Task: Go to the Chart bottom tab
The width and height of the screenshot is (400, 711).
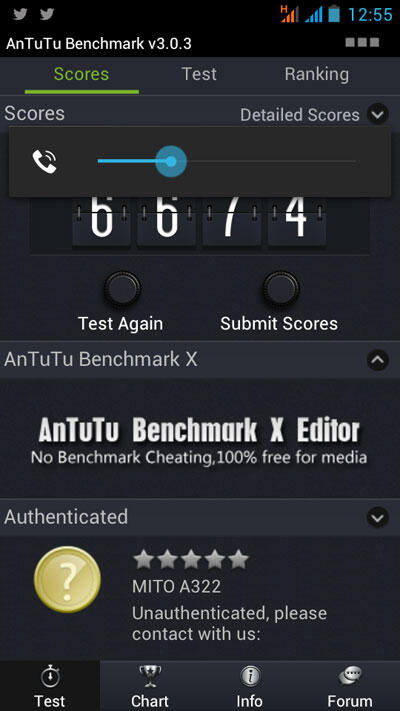Action: tap(150, 686)
